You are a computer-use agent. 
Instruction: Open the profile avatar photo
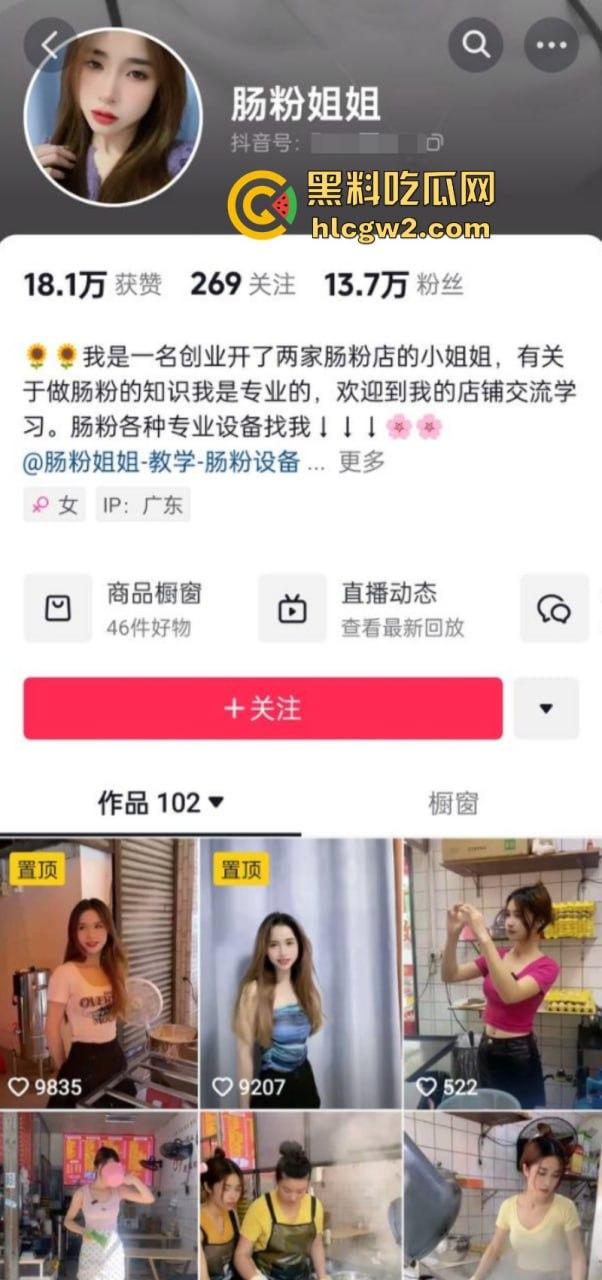(112, 117)
